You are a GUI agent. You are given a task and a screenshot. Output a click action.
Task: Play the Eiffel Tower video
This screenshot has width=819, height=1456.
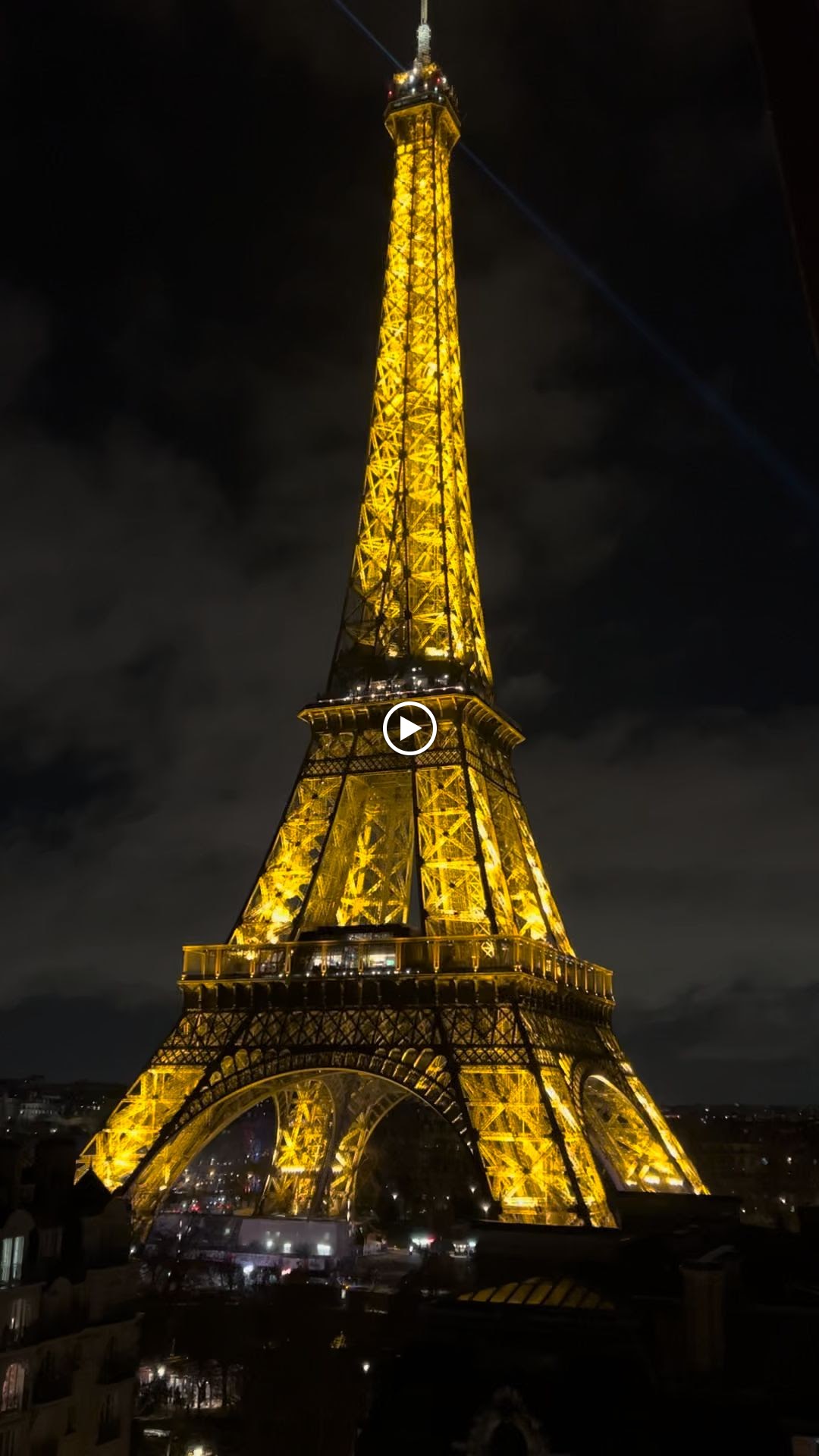(x=409, y=729)
